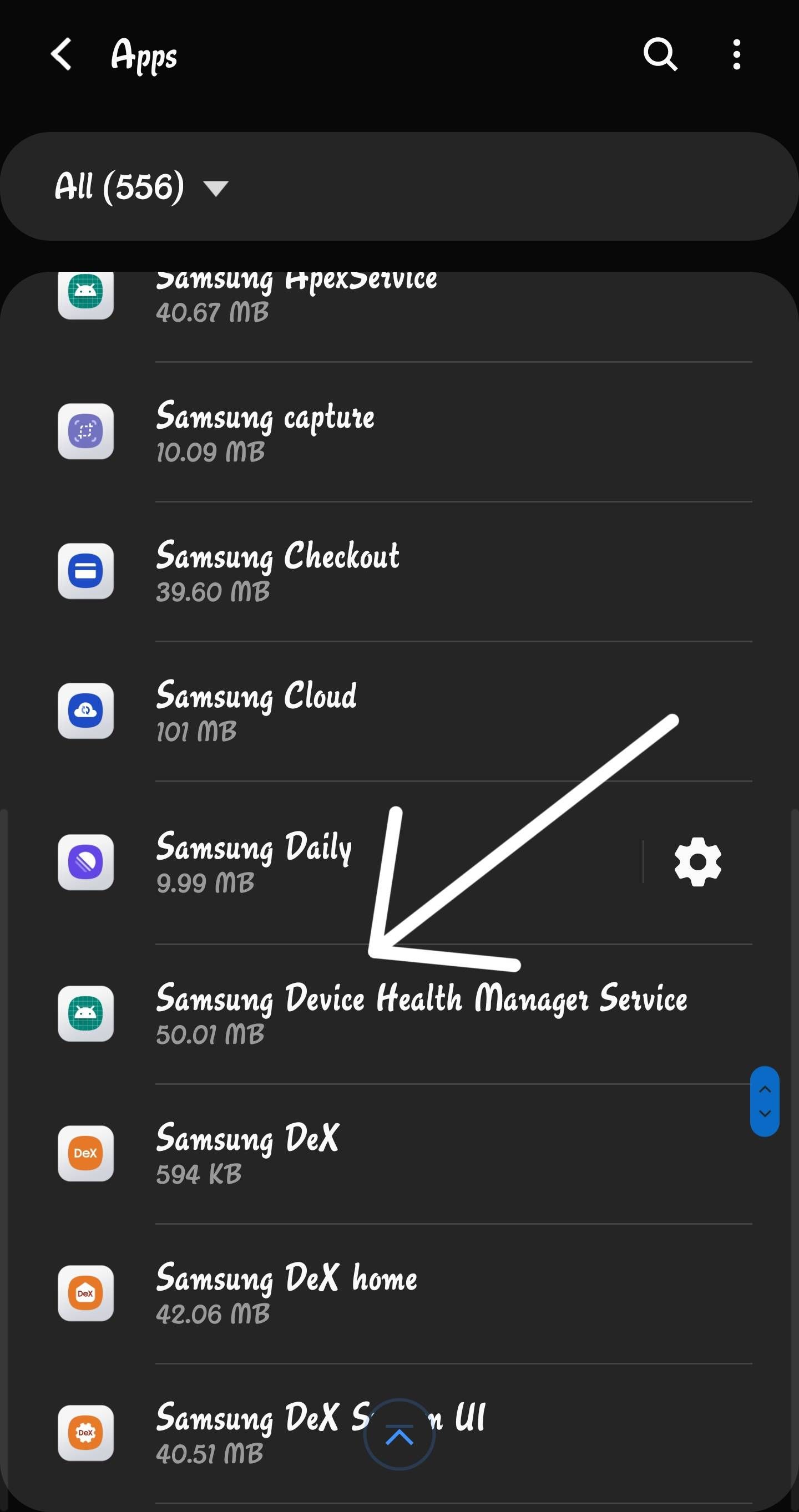799x1512 pixels.
Task: Open Samsung ApexService app info
Action: point(296,296)
